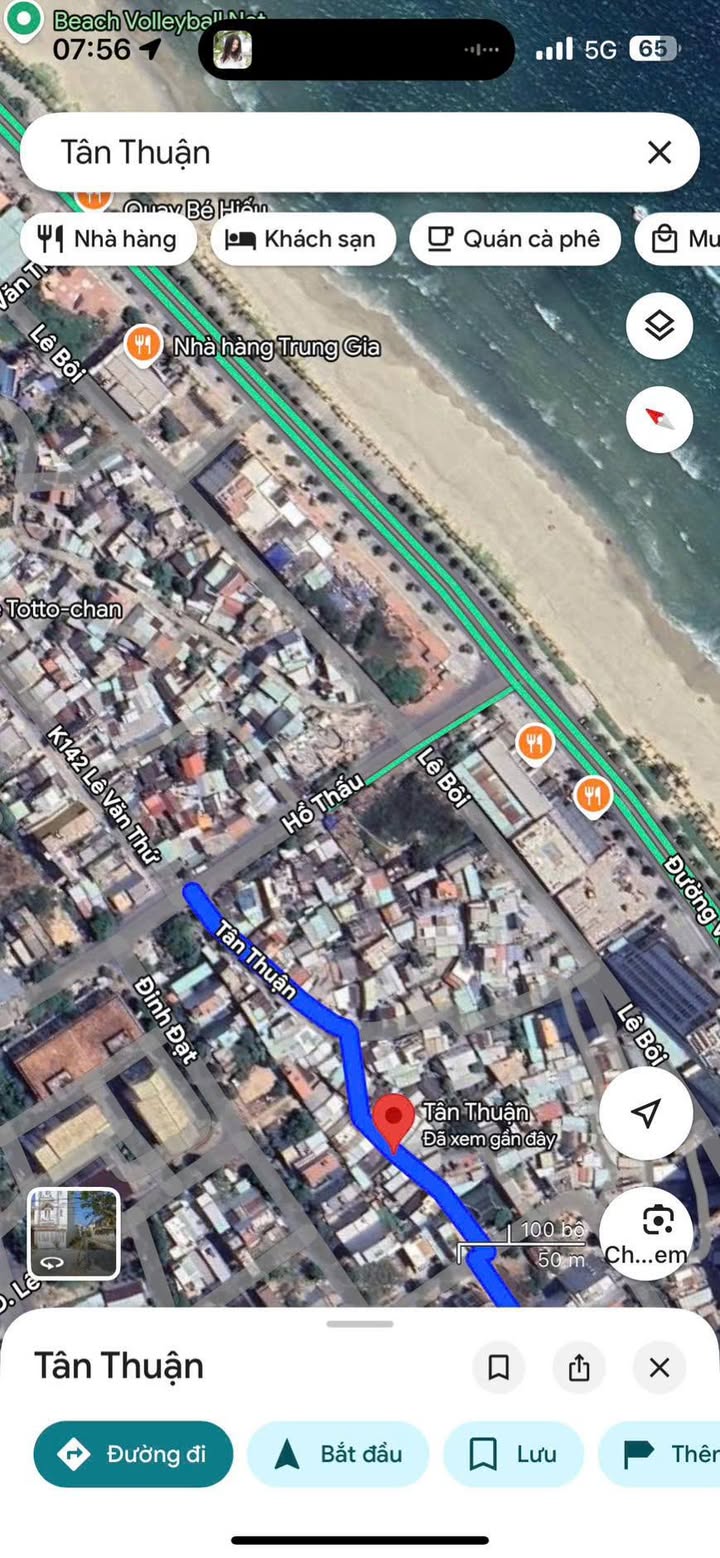This screenshot has height=1558, width=720.
Task: Select the Khách sạn chip
Action: [302, 239]
